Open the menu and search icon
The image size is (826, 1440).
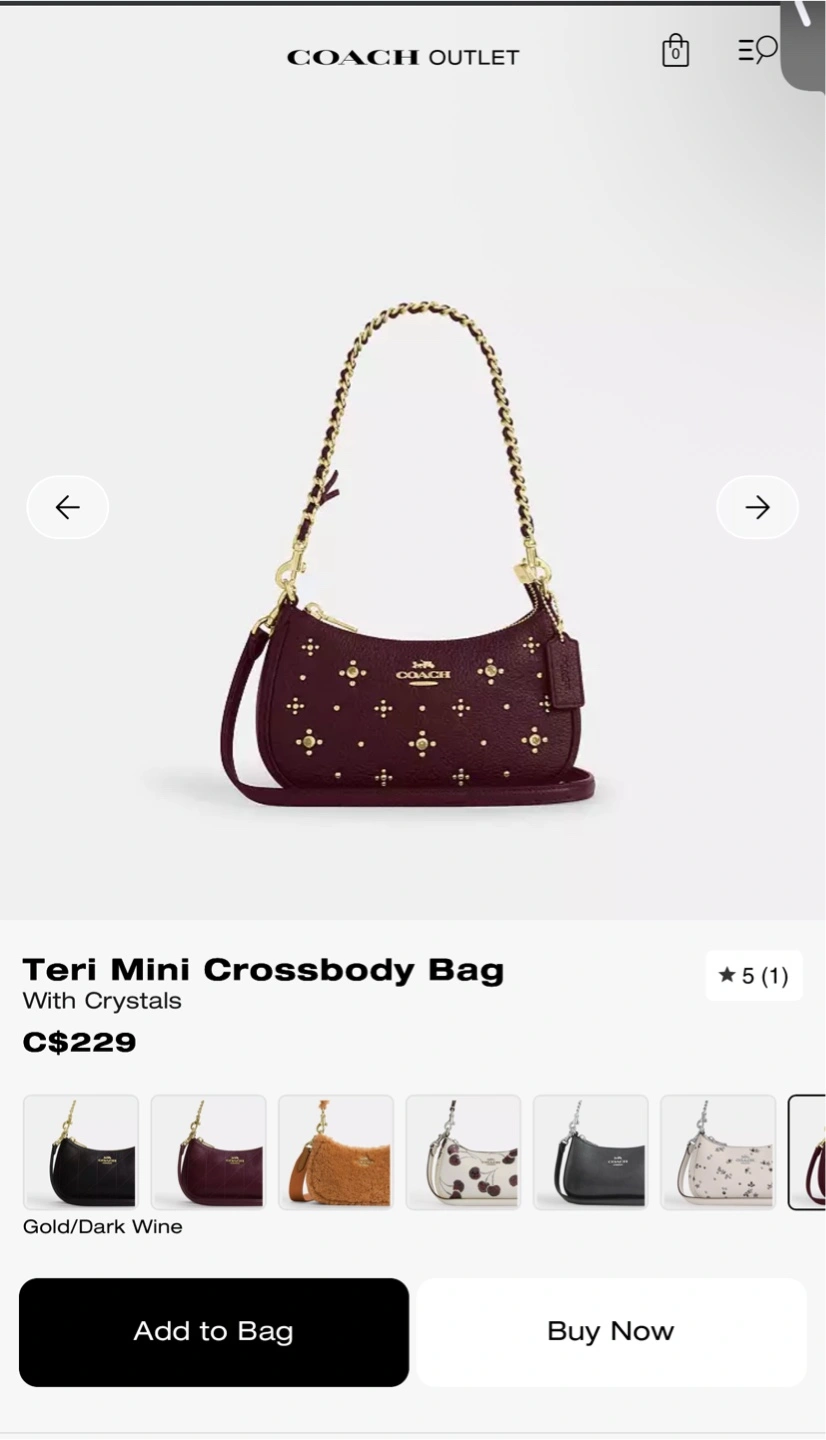pos(758,50)
